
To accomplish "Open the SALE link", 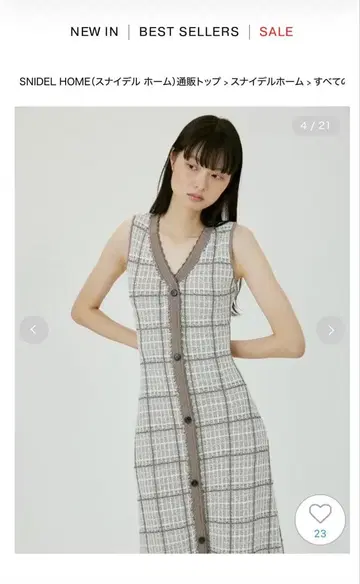I will pos(276,32).
